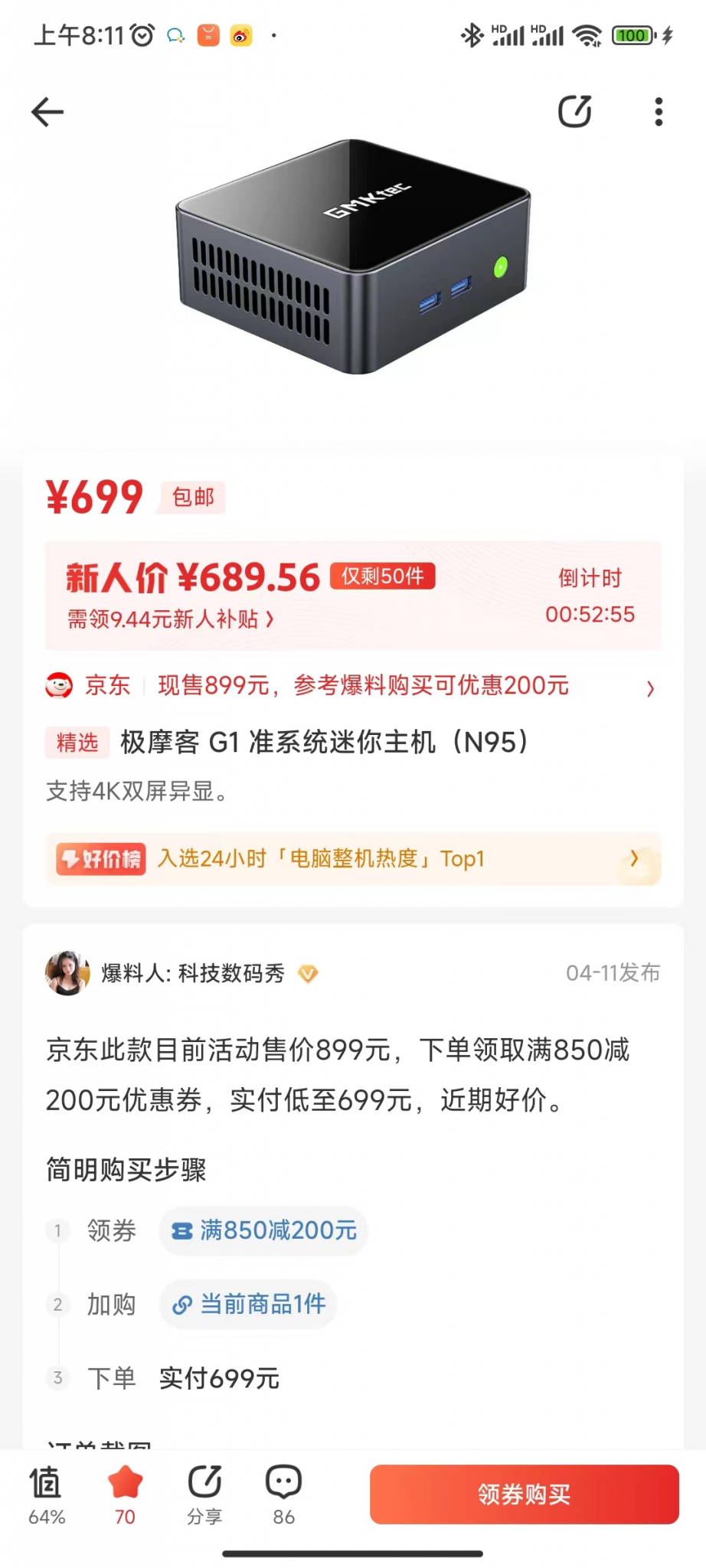Tap the back arrow to leave product page

[x=47, y=111]
